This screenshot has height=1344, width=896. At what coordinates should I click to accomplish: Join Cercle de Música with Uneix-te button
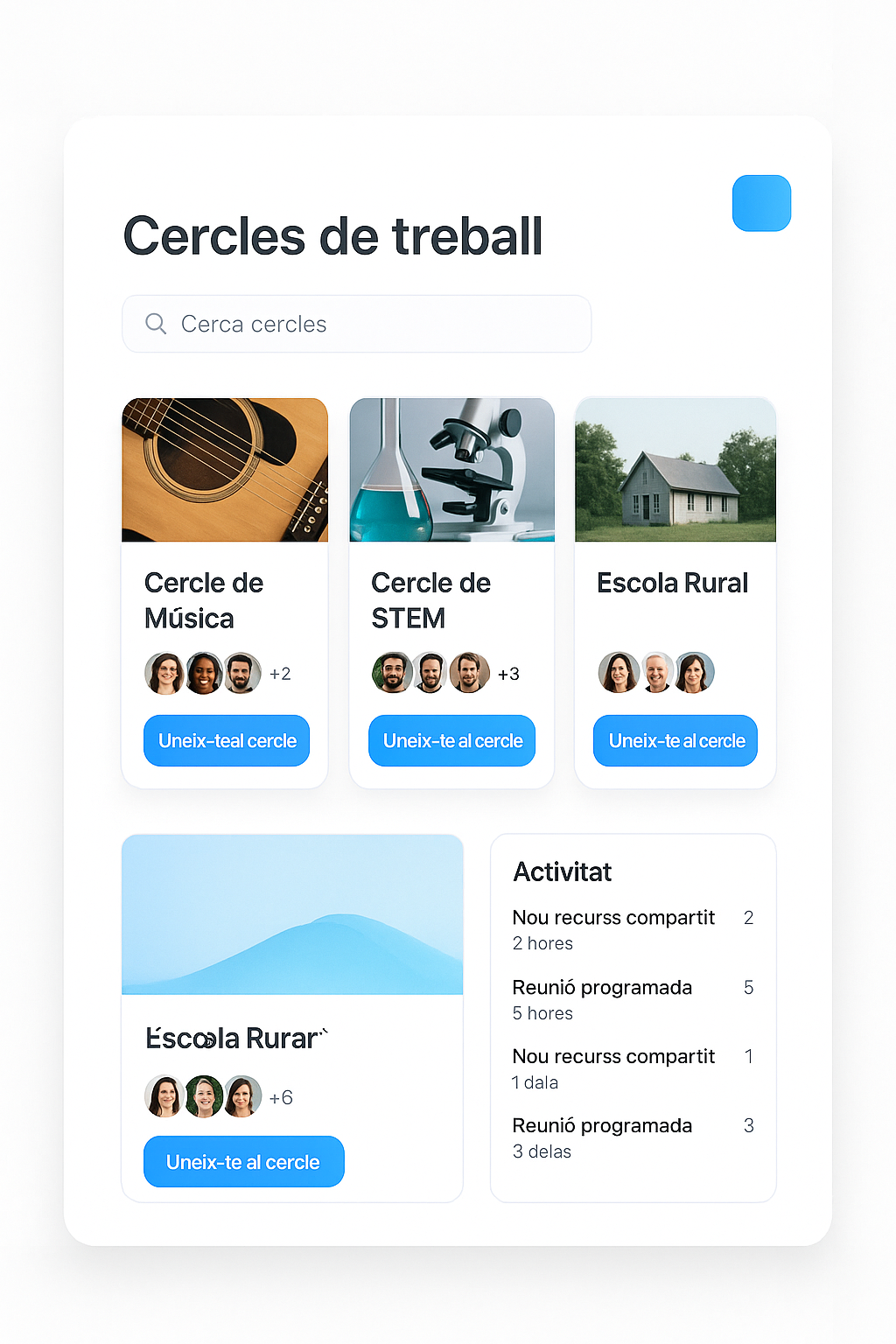[226, 740]
